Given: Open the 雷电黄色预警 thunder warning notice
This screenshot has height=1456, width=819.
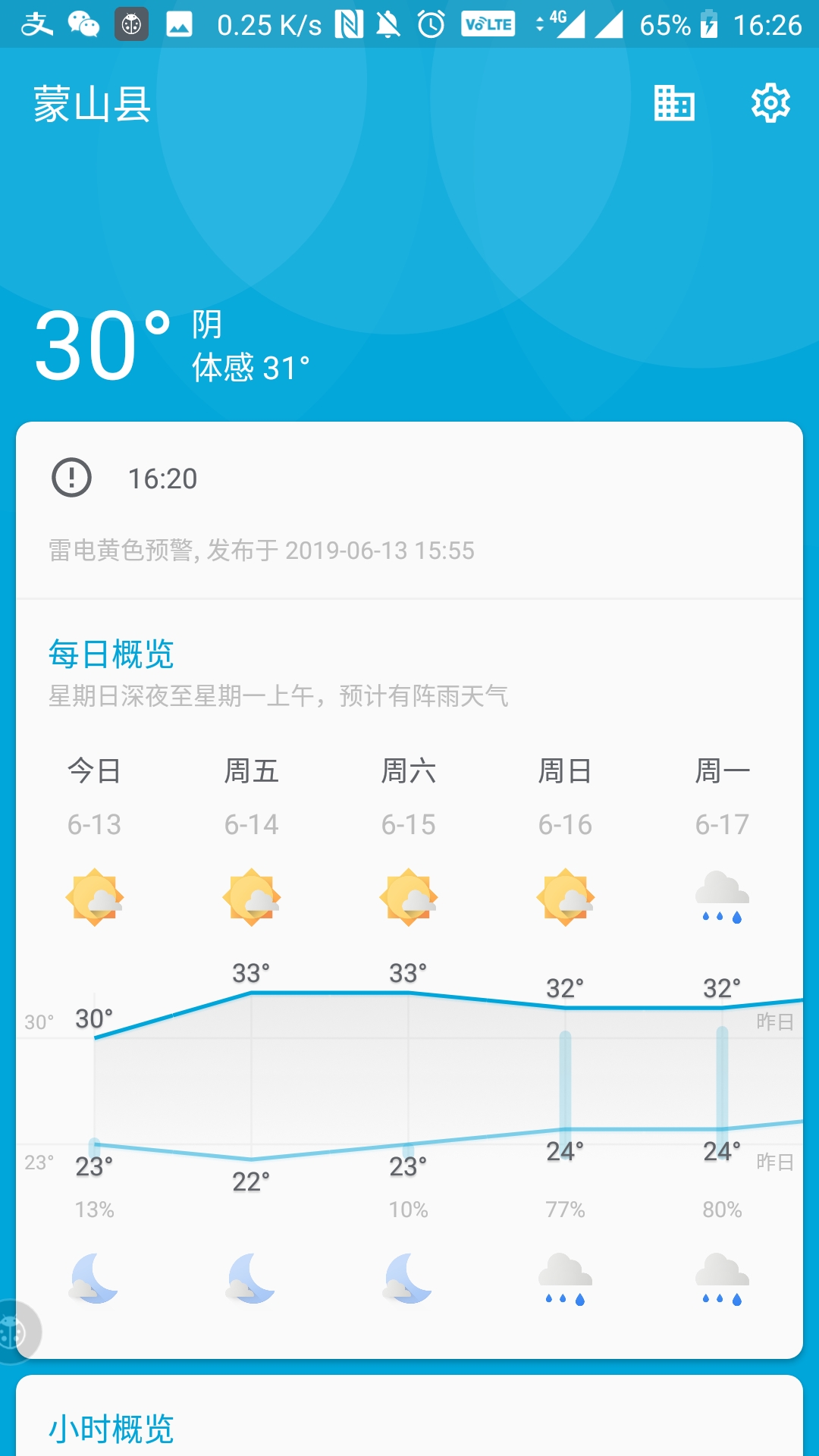Looking at the screenshot, I should pyautogui.click(x=262, y=551).
